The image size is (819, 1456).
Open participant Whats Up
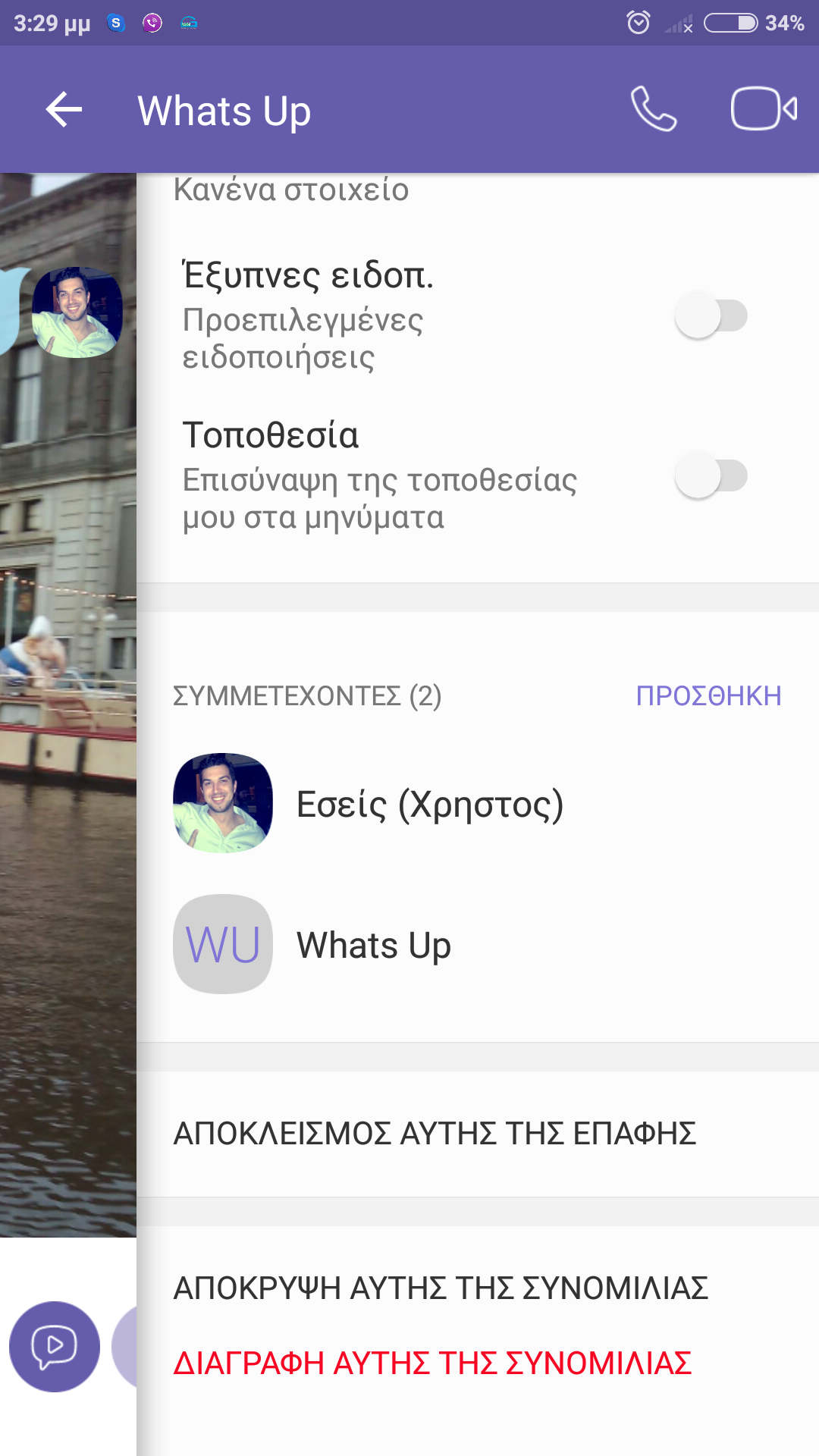click(x=373, y=945)
